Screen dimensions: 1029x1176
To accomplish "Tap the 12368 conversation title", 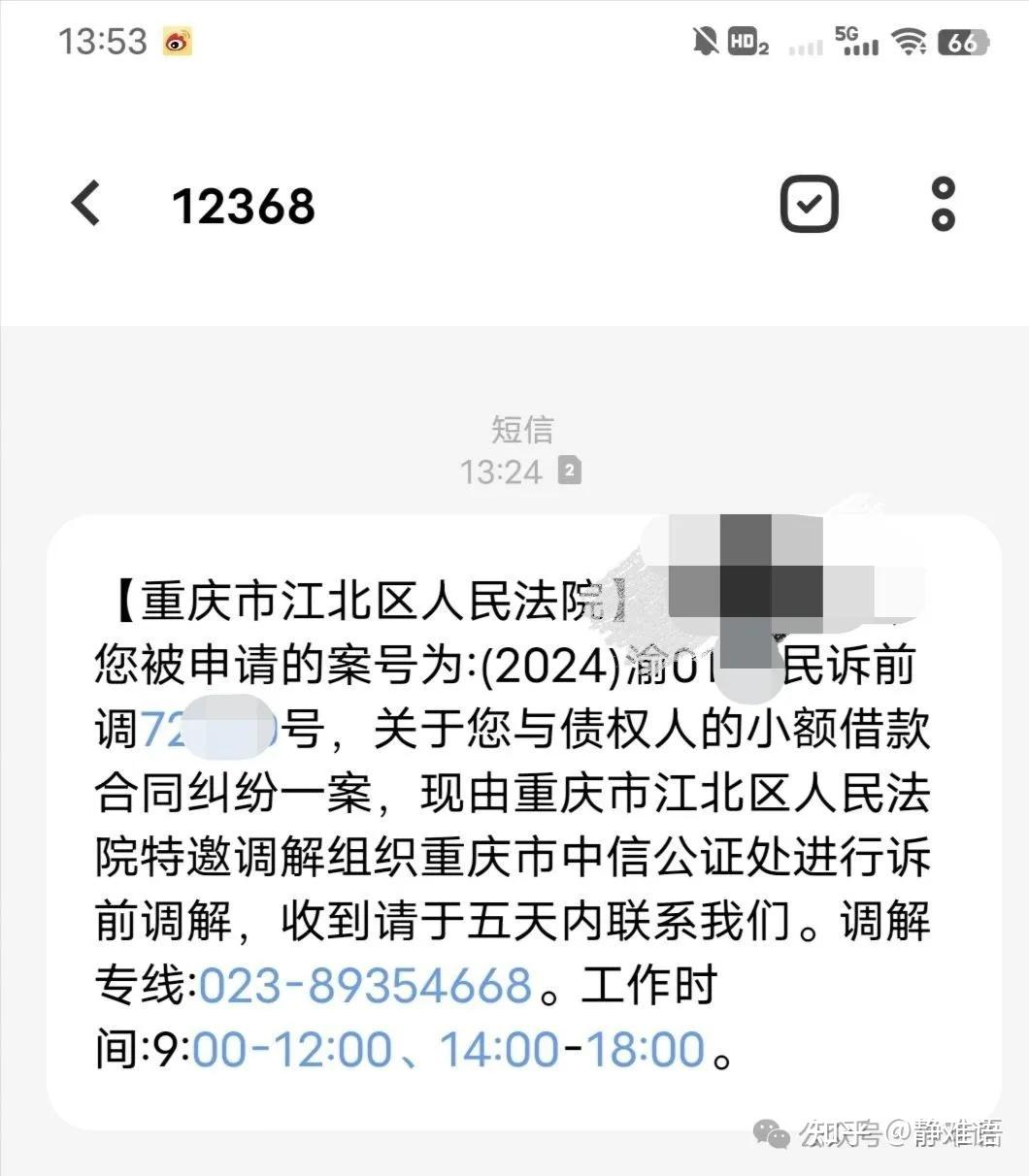I will coord(245,204).
